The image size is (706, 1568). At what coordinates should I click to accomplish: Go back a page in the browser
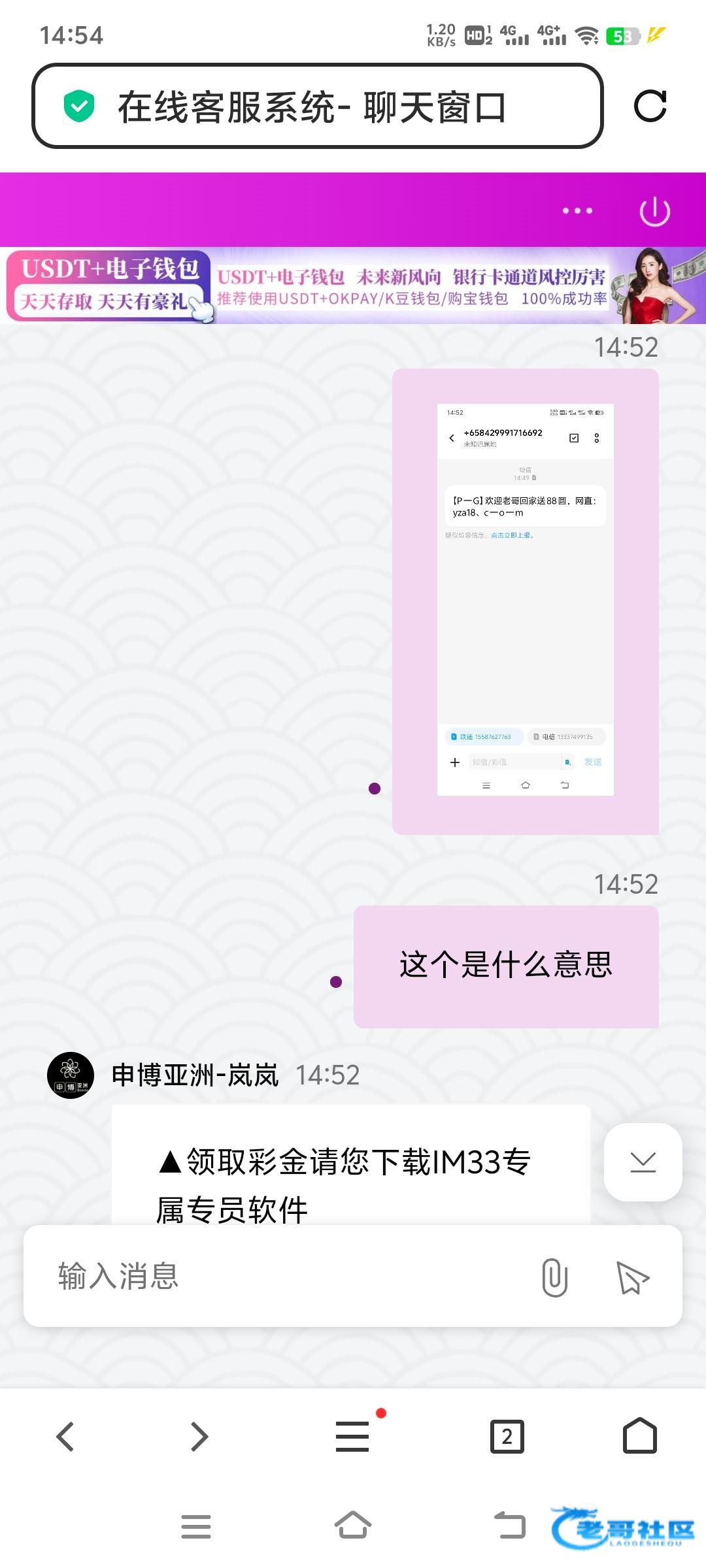pyautogui.click(x=65, y=1437)
